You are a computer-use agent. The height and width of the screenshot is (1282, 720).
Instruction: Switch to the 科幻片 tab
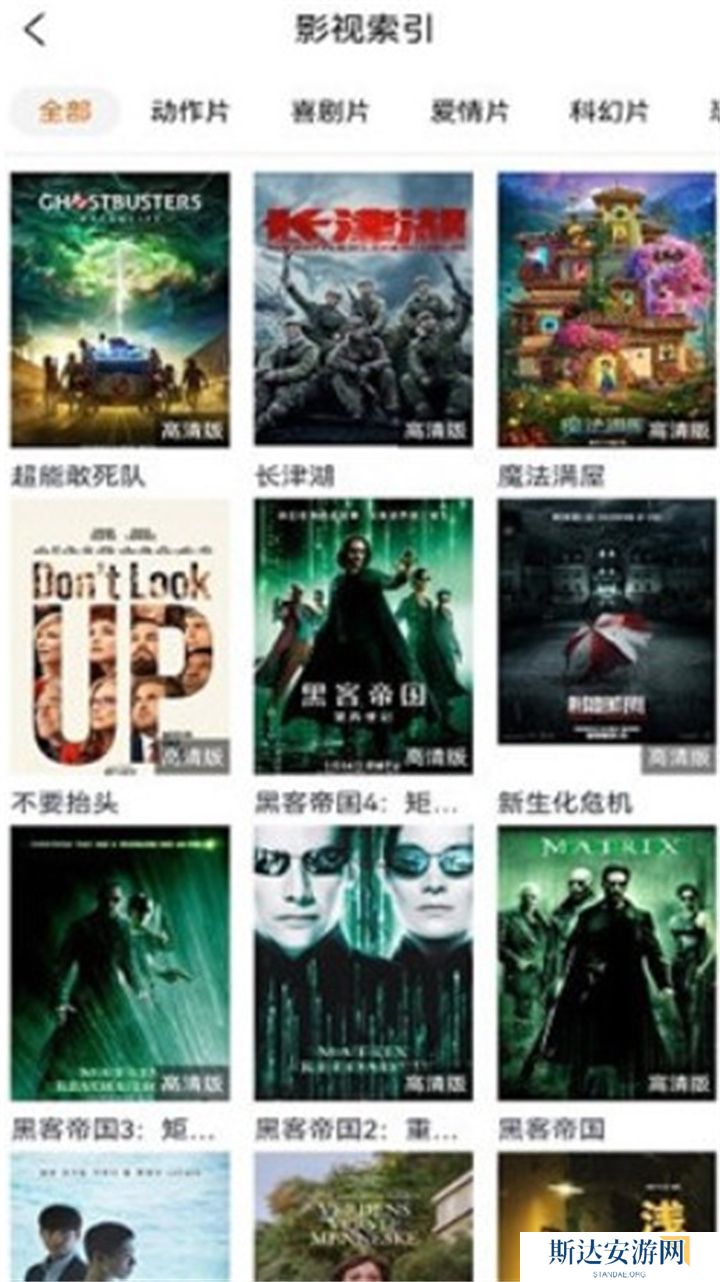pyautogui.click(x=608, y=111)
